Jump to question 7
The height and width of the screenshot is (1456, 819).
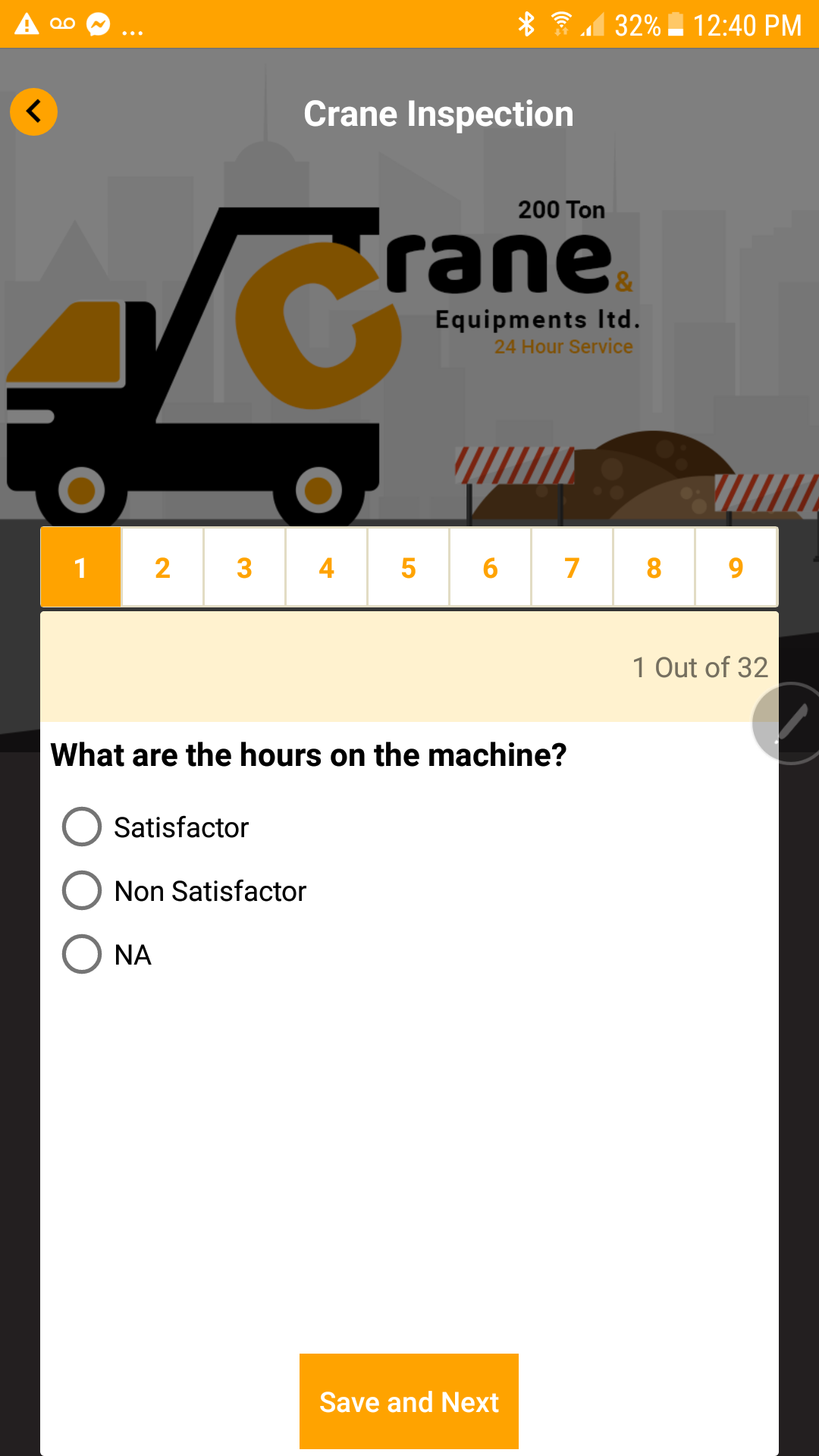pos(572,567)
